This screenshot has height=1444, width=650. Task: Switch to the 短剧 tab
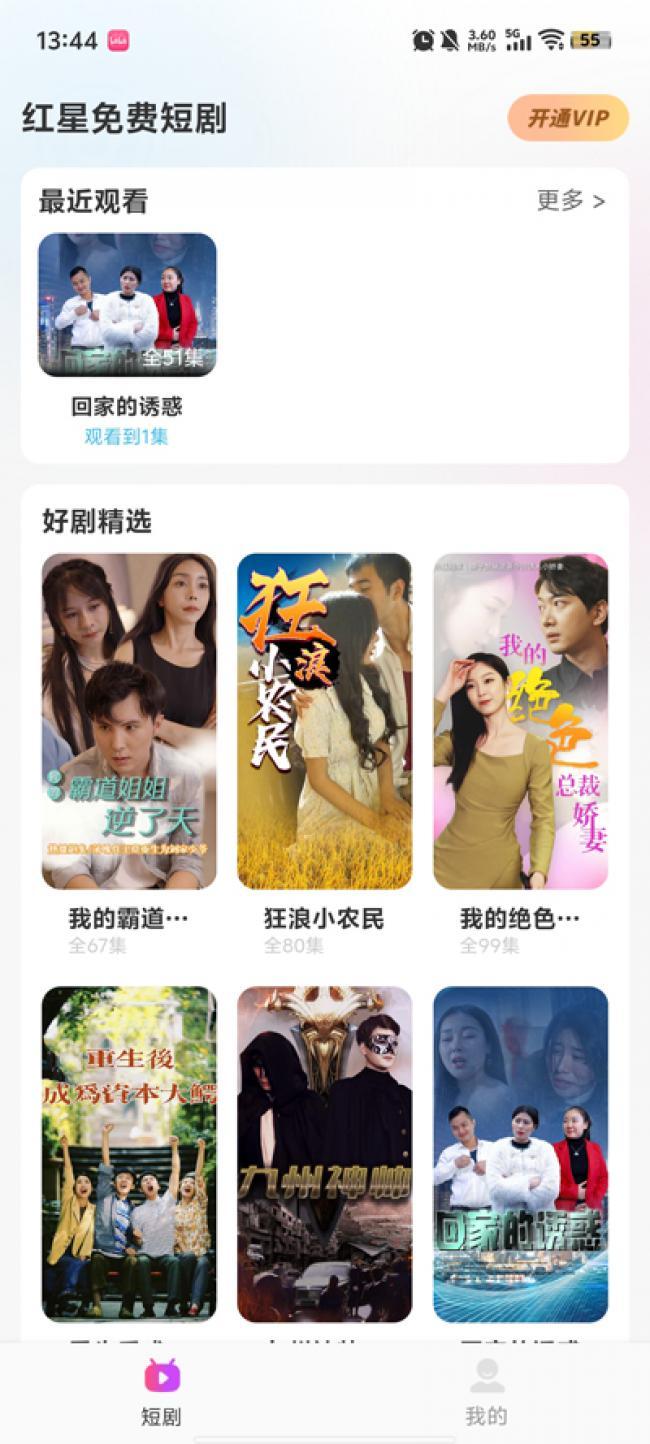(161, 1390)
